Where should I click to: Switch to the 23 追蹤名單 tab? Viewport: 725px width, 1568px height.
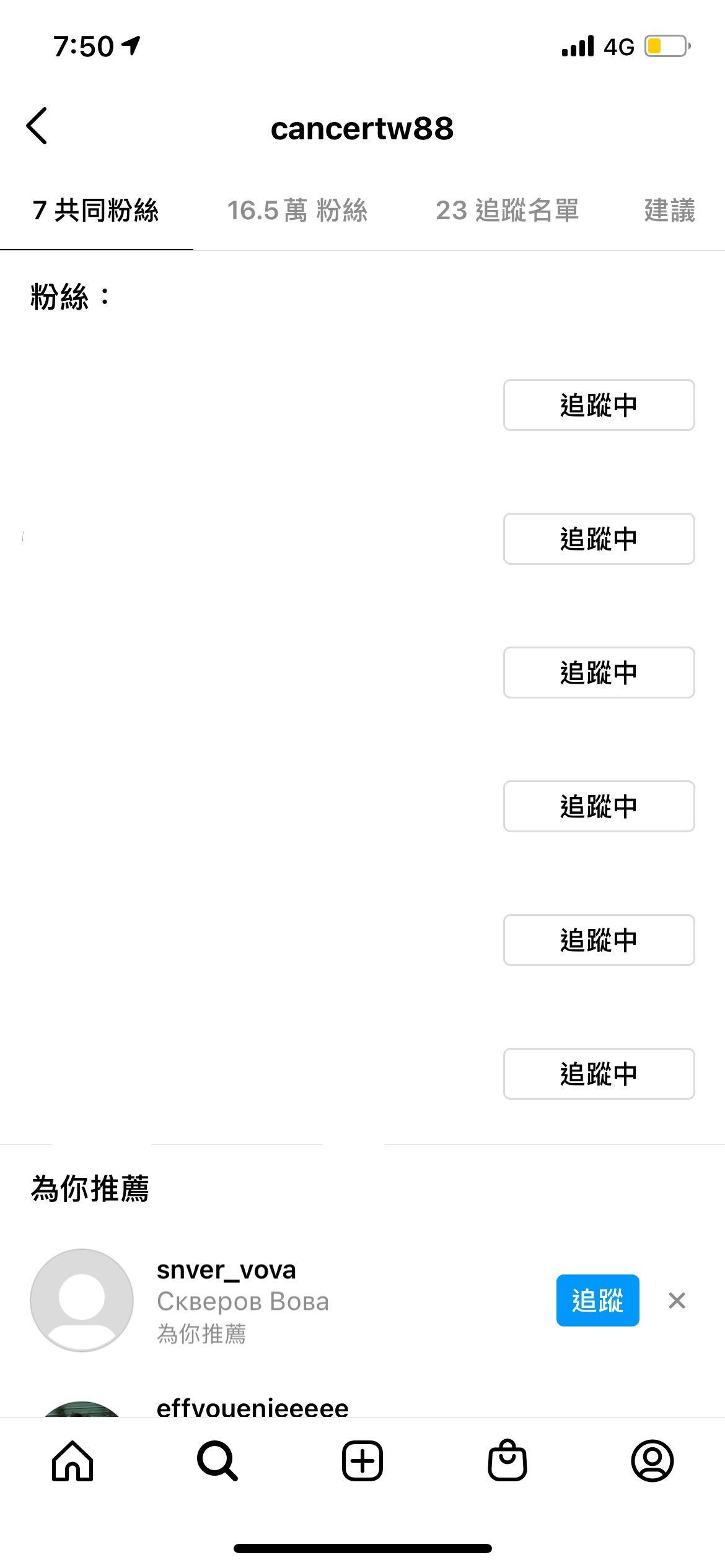pos(507,211)
